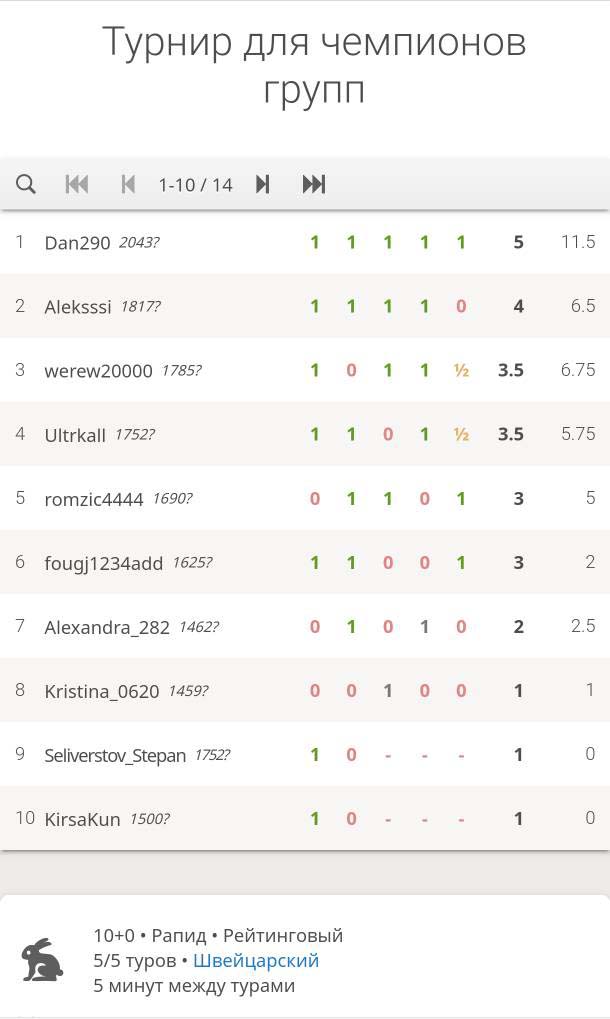This screenshot has width=610, height=1019.
Task: Open Dan290's player row
Action: [305, 242]
